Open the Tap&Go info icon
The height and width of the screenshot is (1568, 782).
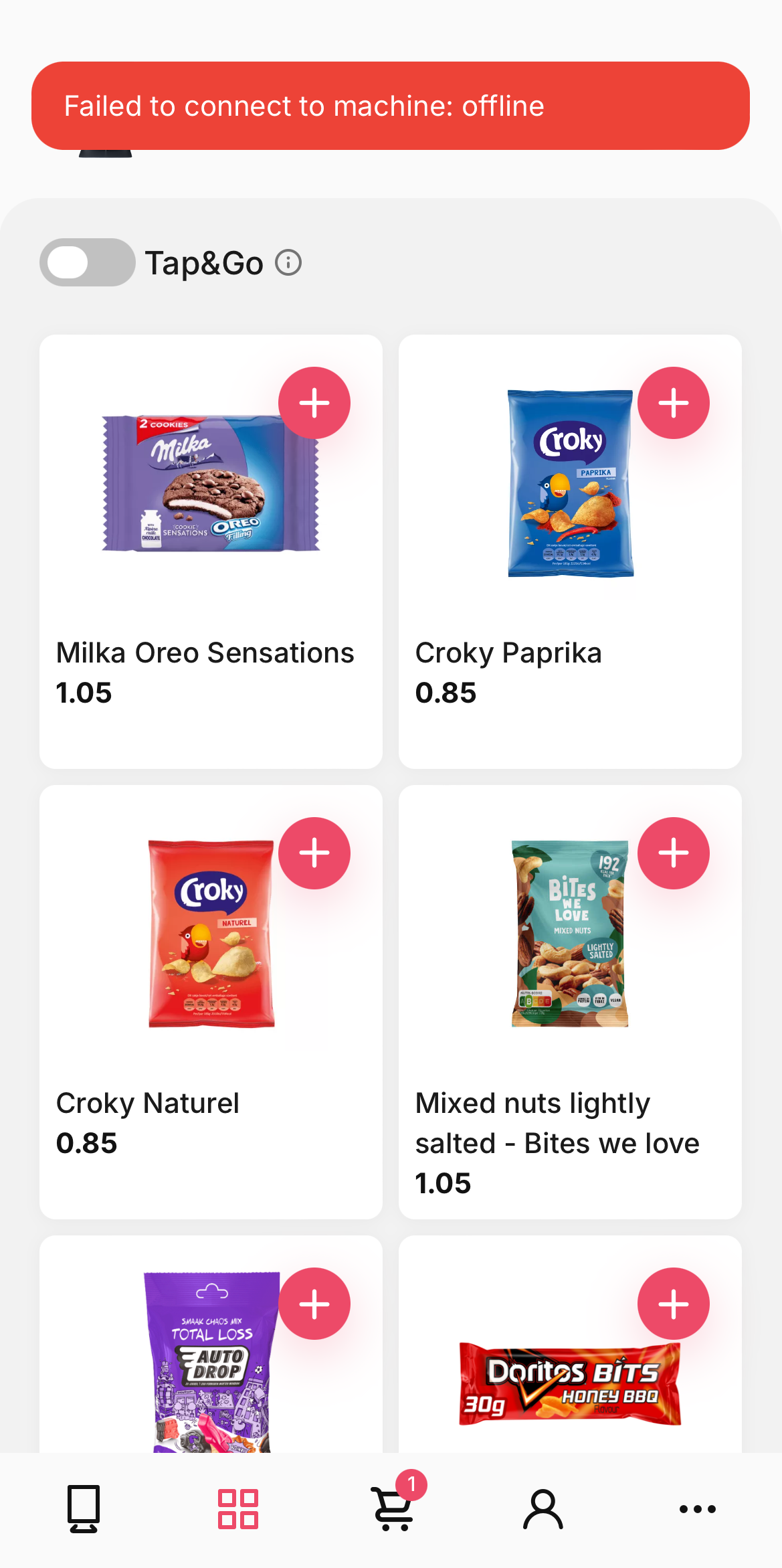[288, 262]
